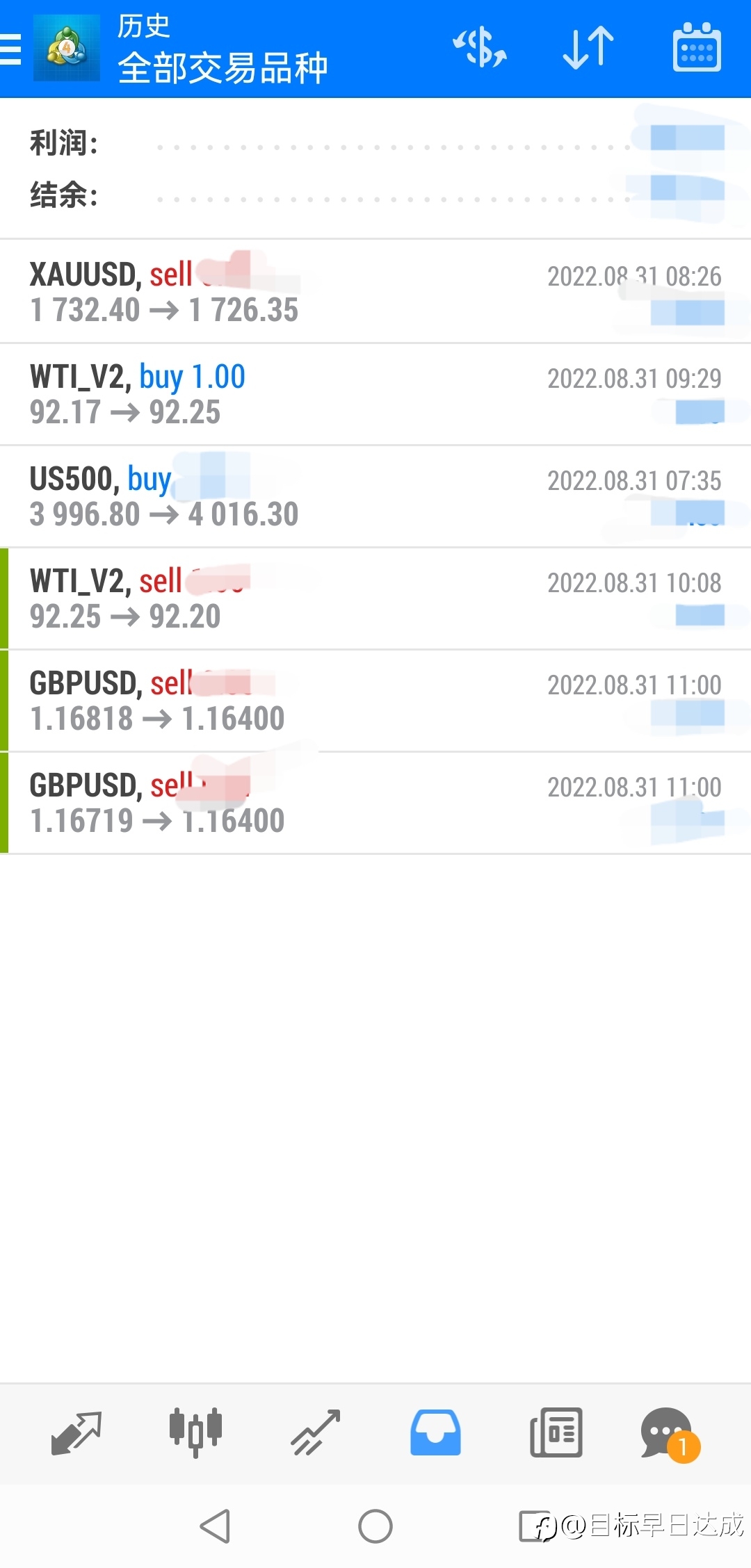Open the US500 buy trade row

pos(375,496)
